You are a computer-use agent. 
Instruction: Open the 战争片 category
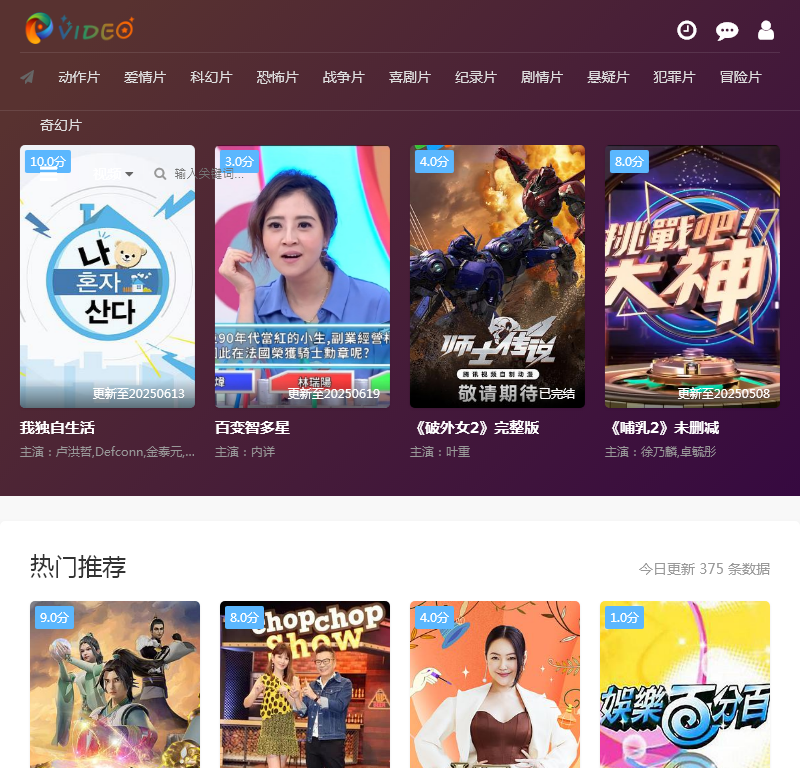343,77
